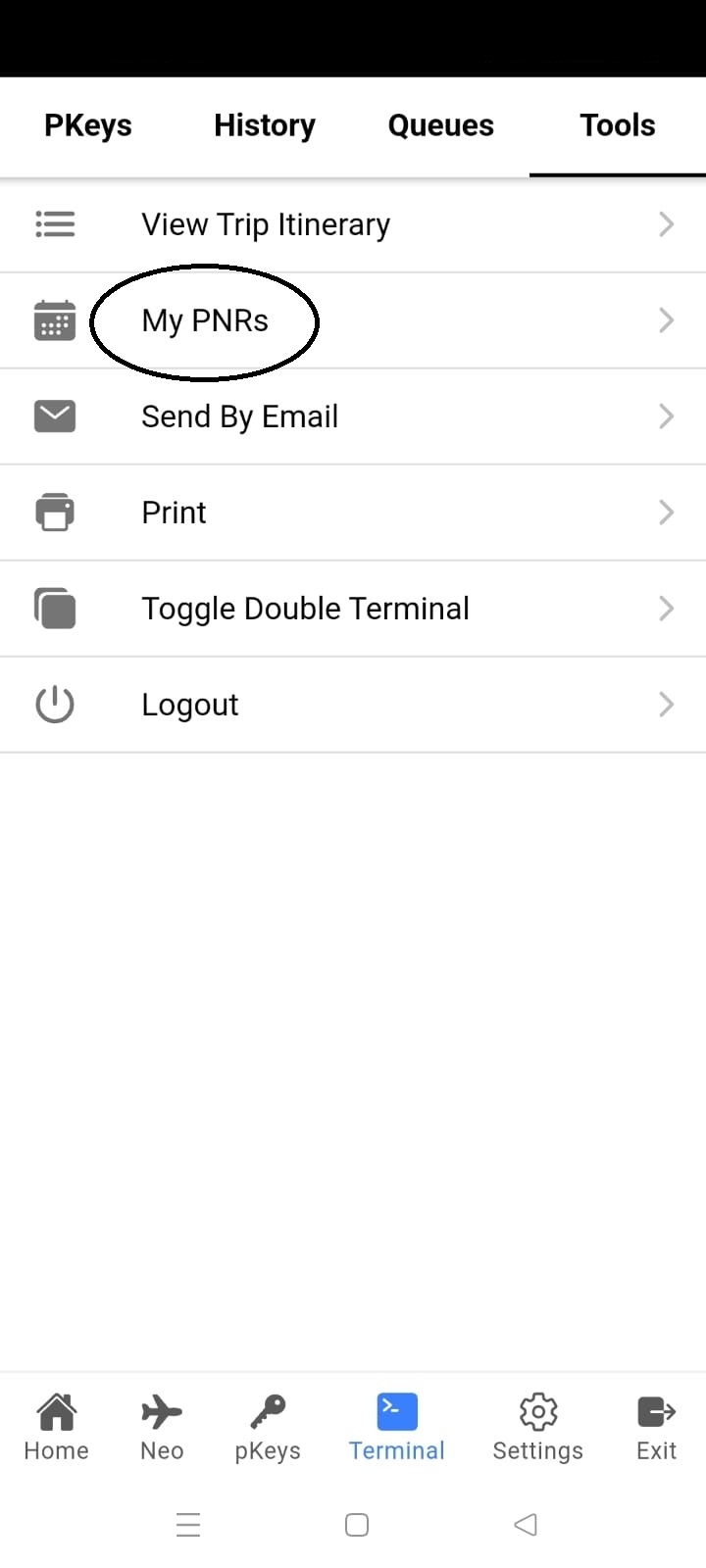Open pKeys from the bottom bar
The height and width of the screenshot is (1568, 706).
click(x=268, y=1427)
